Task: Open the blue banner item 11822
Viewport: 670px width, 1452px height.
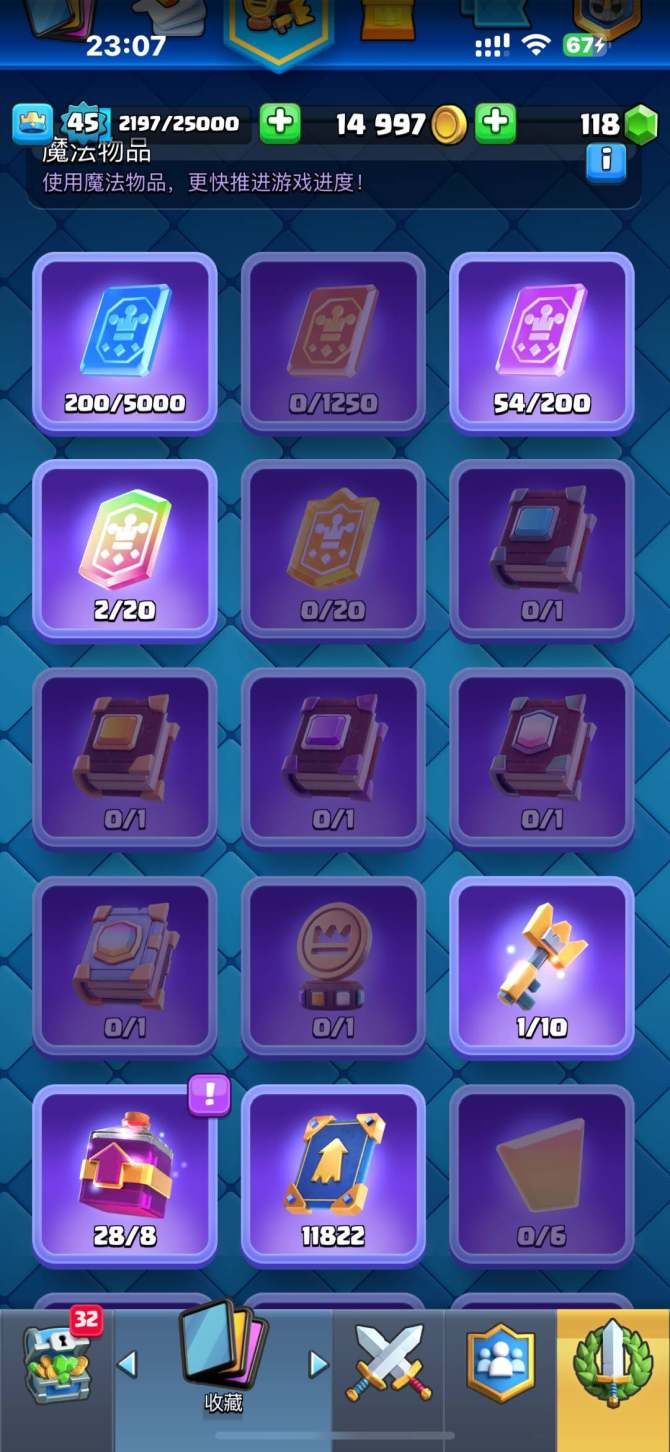Action: point(333,1173)
